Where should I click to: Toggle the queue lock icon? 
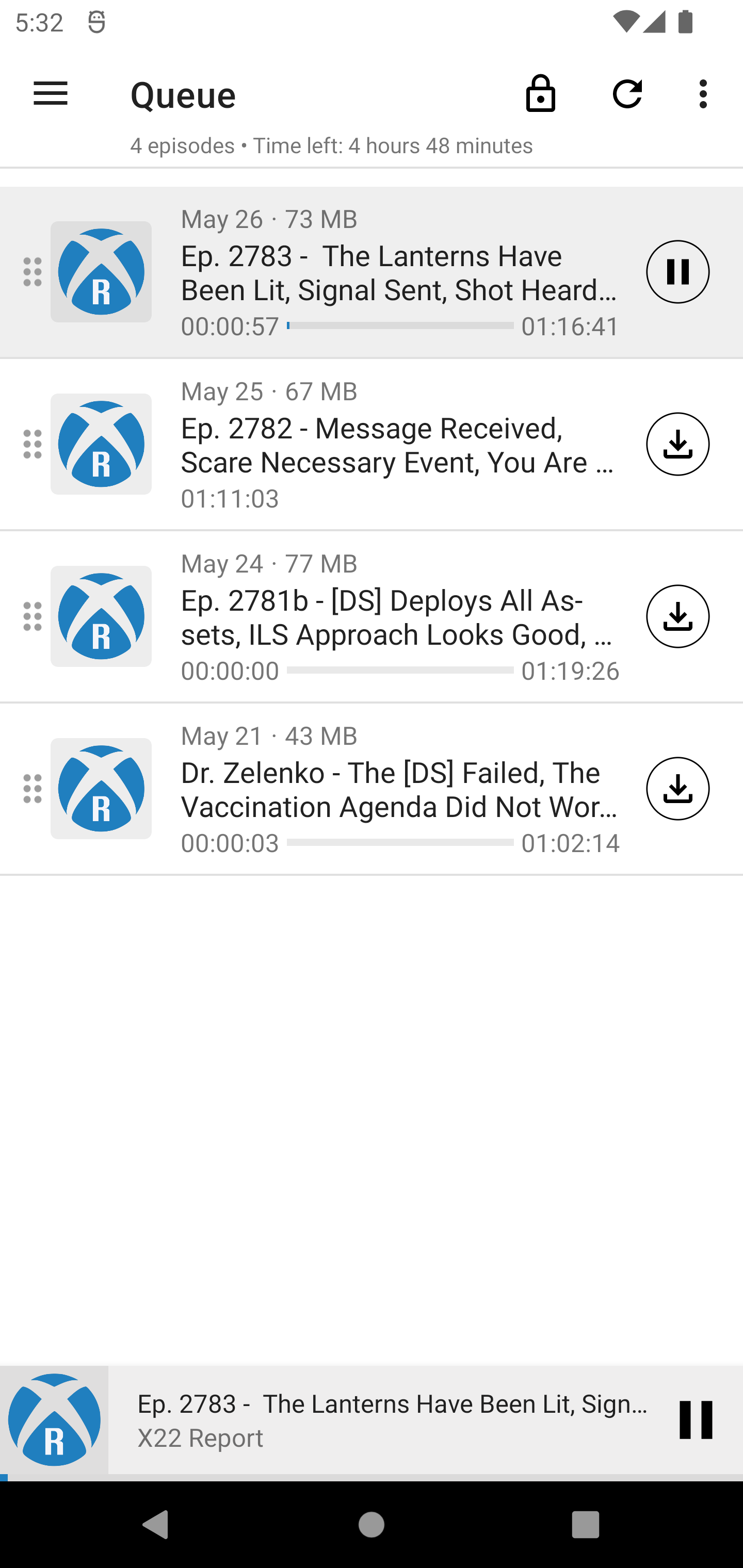541,94
